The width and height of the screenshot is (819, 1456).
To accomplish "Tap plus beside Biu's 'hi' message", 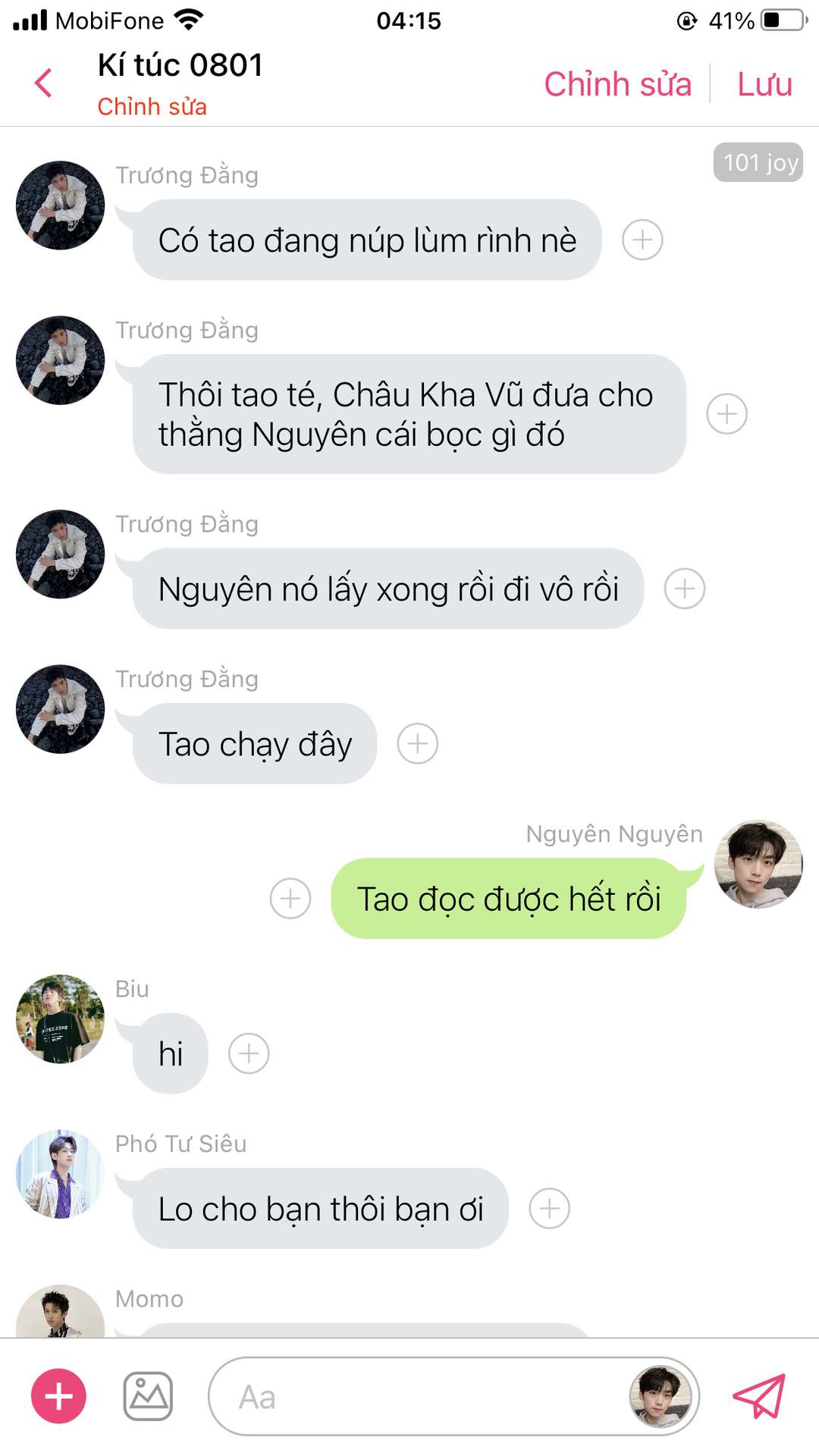I will 249,1053.
